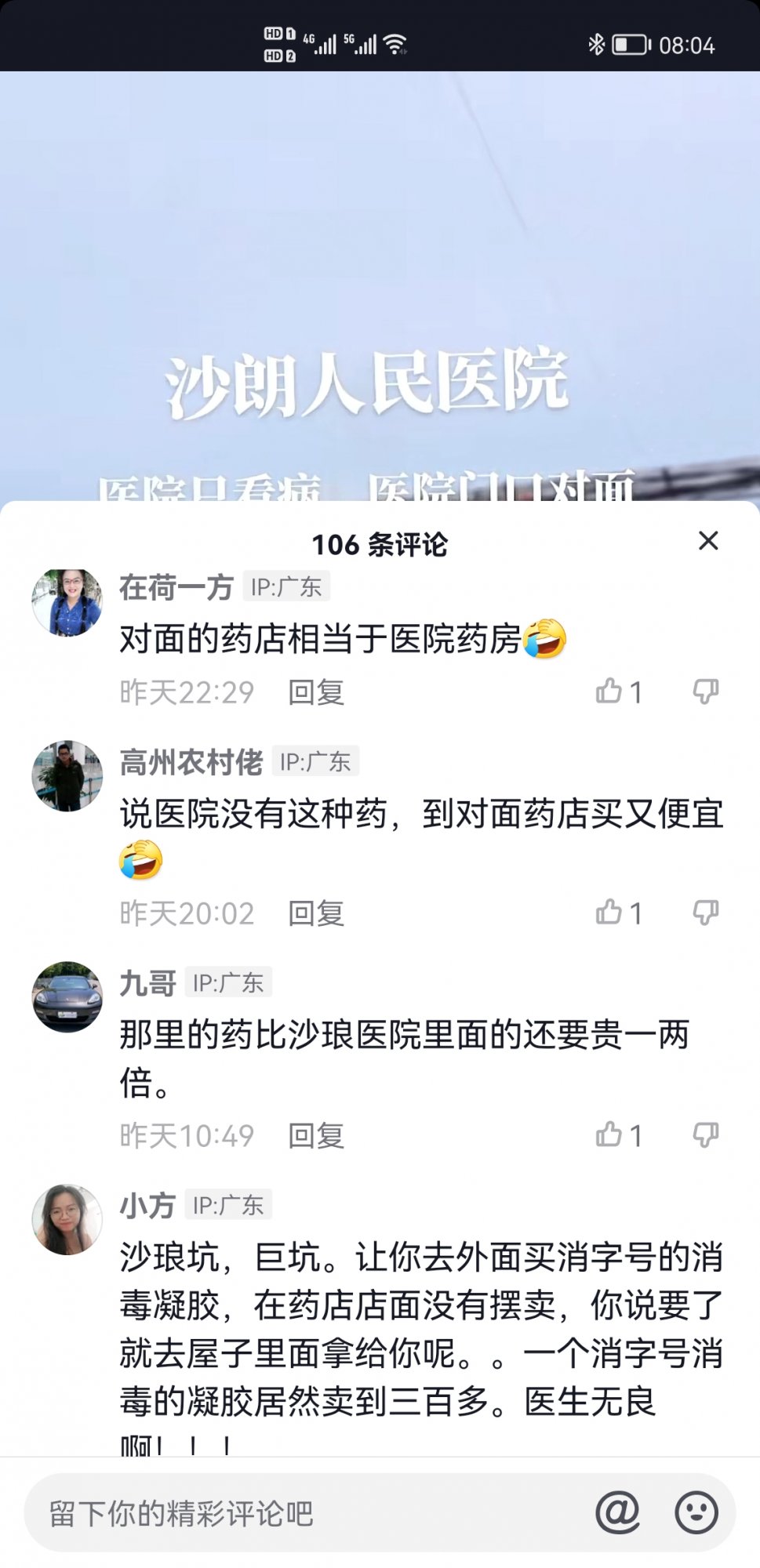Screen dimensions: 760x1568
Task: Reply to 在荷一方's comment
Action: 315,692
